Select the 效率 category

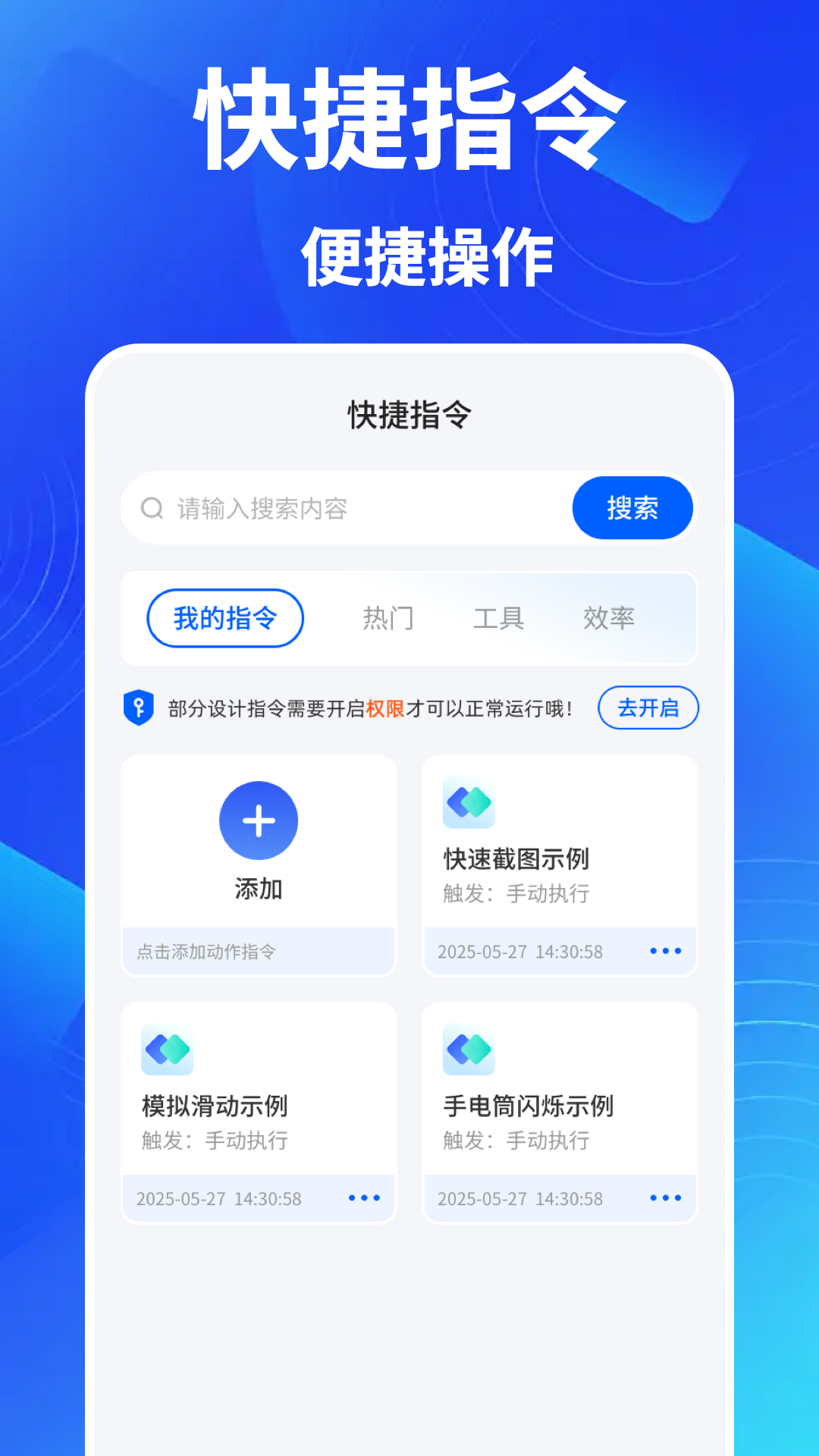pos(610,618)
